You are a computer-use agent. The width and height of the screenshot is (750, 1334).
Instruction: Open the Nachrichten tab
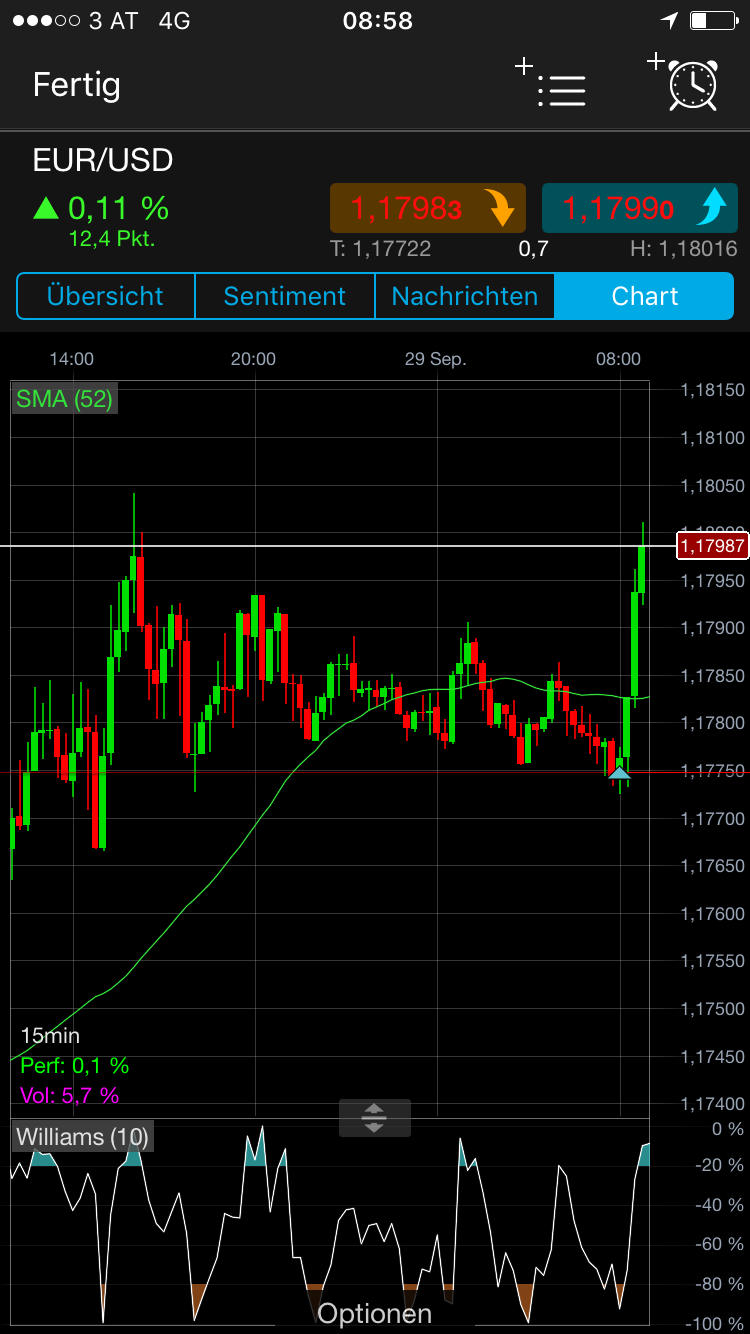(464, 296)
